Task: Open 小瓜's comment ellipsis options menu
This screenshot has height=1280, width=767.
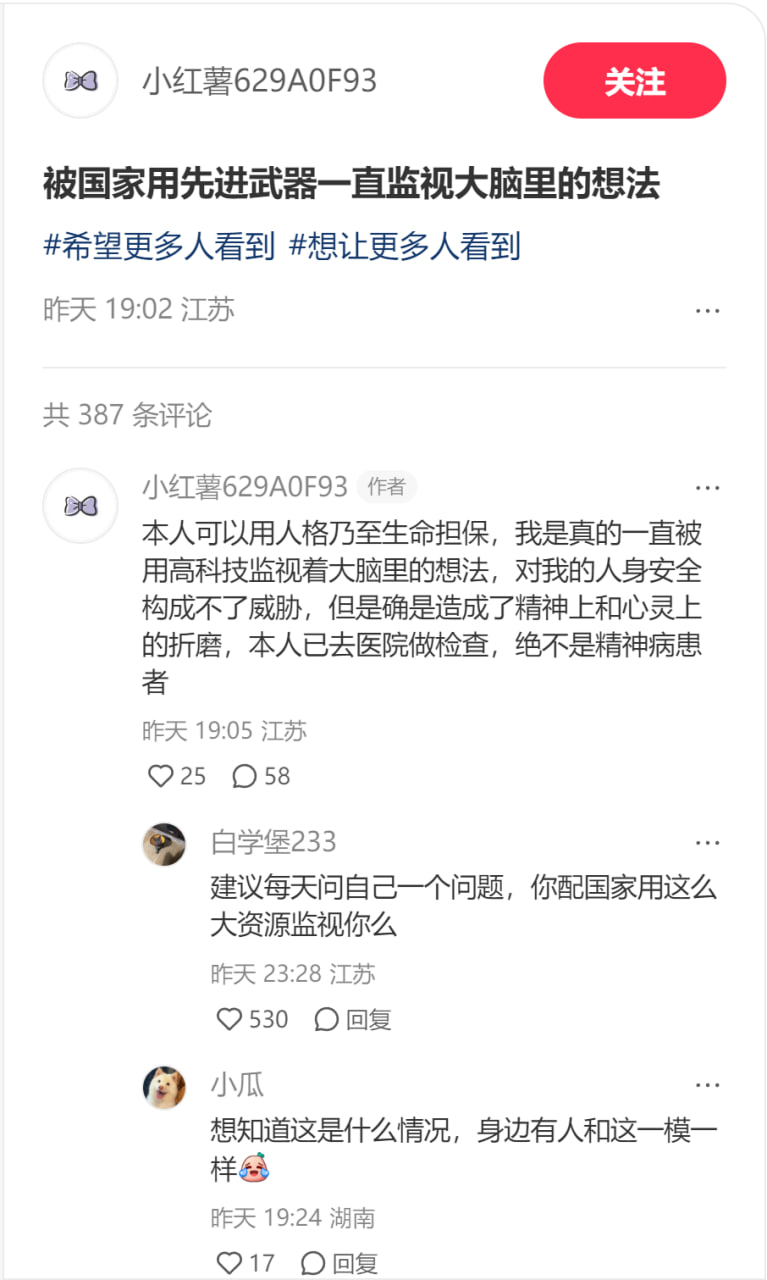Action: tap(709, 1084)
